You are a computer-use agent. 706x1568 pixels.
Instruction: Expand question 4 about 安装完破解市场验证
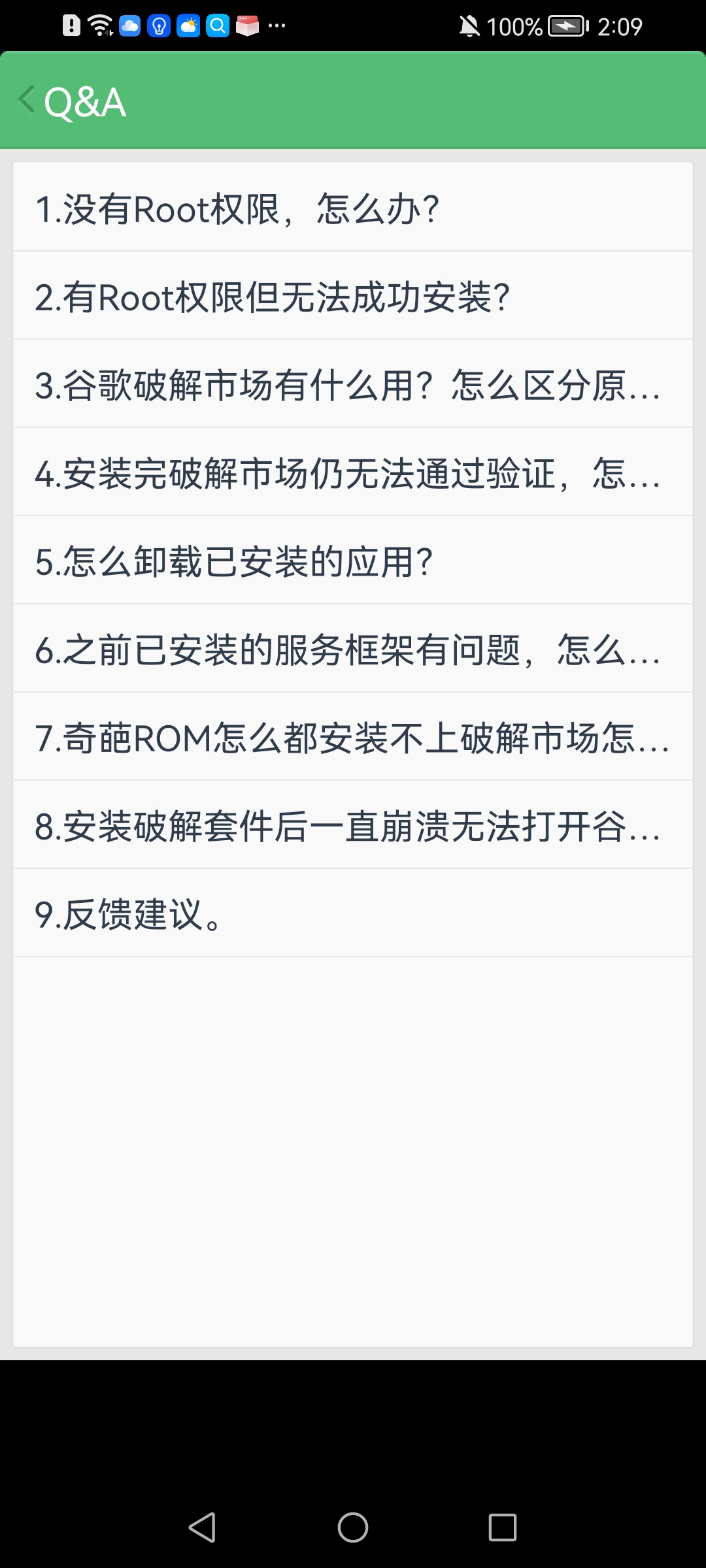point(353,477)
